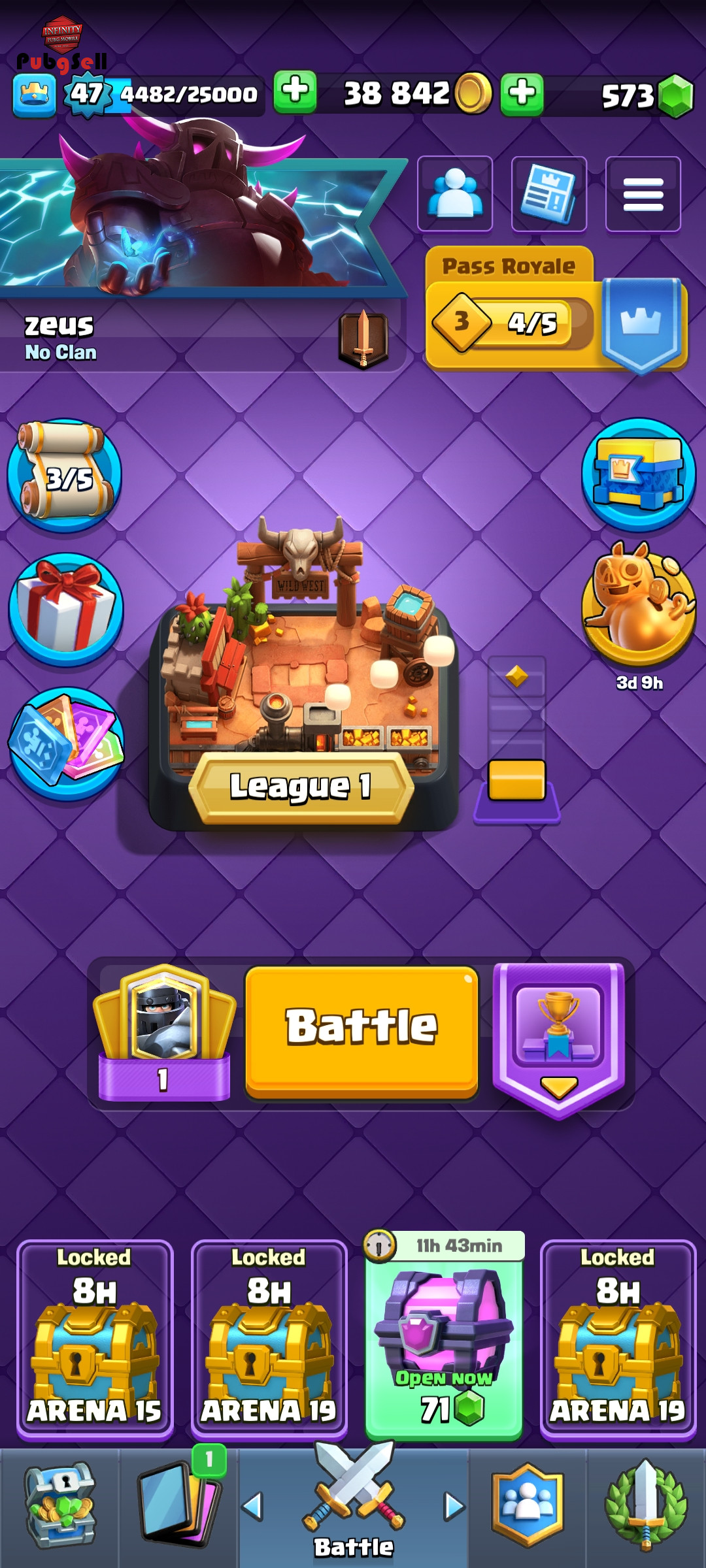Open the friends icon
The height and width of the screenshot is (1568, 706).
pyautogui.click(x=455, y=194)
